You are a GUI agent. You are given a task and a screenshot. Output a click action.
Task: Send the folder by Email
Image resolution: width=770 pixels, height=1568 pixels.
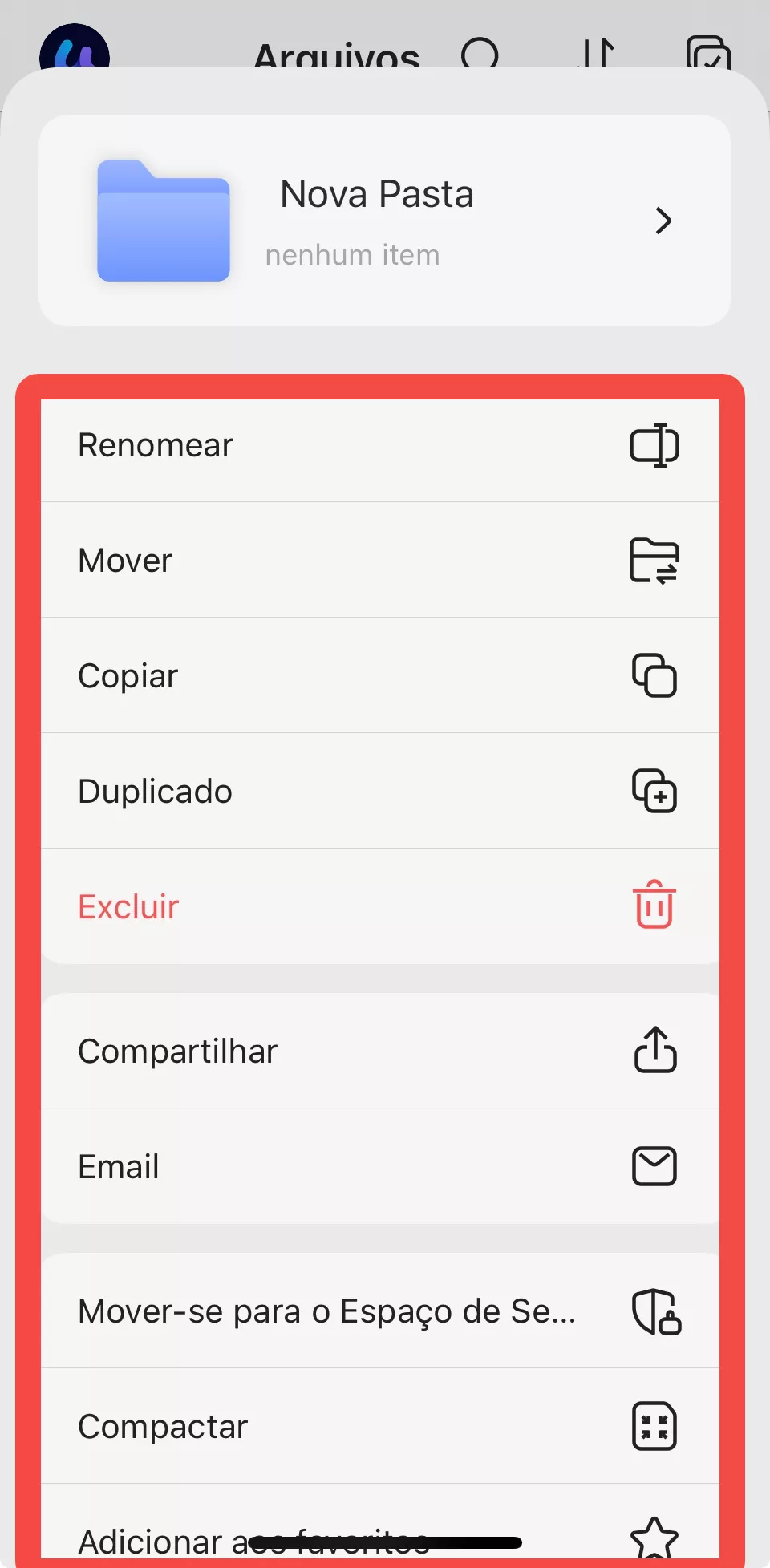coord(379,1167)
